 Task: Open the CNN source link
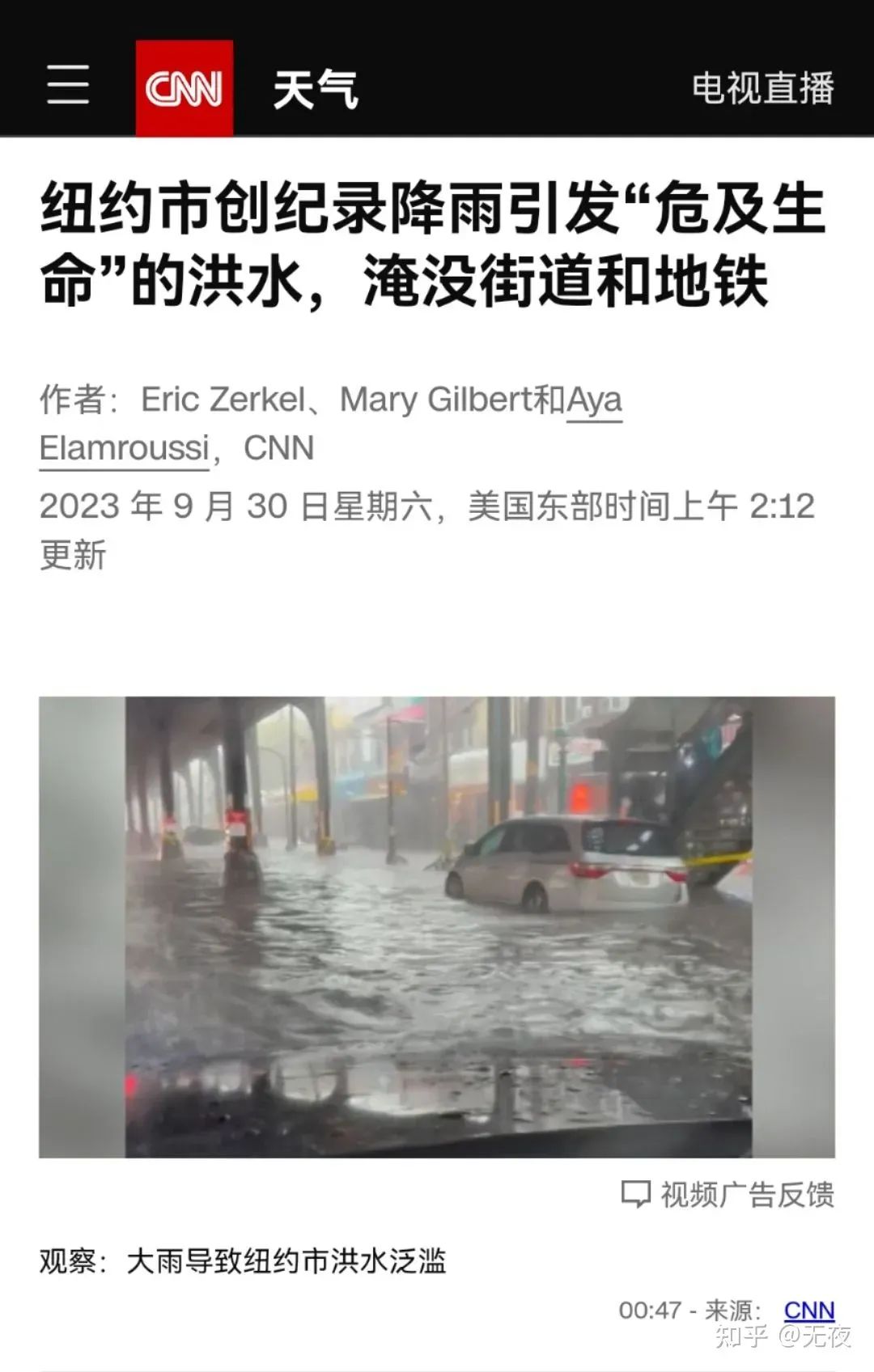coord(808,1310)
